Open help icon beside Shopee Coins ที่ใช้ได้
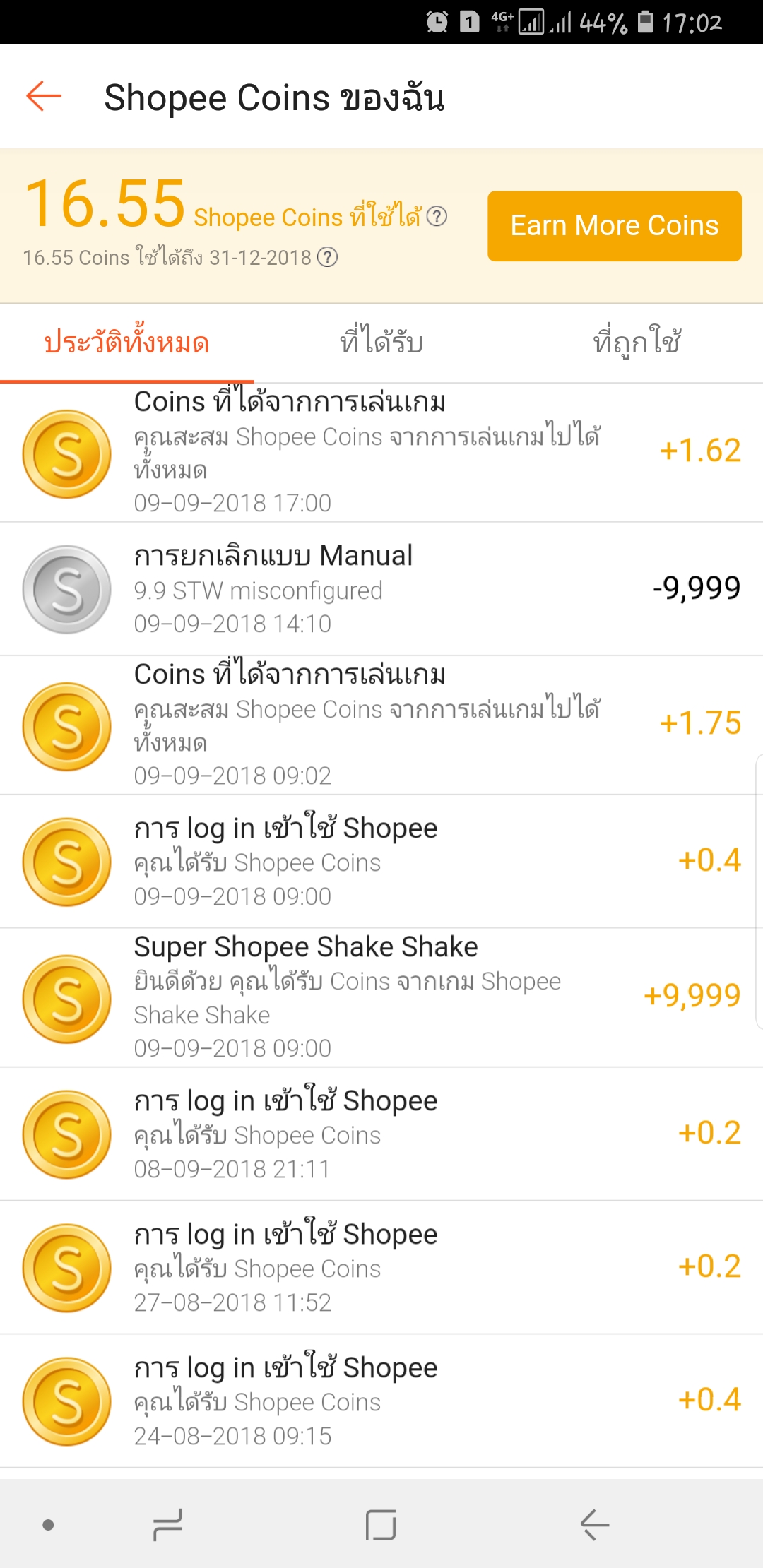The image size is (763, 1568). pyautogui.click(x=437, y=216)
